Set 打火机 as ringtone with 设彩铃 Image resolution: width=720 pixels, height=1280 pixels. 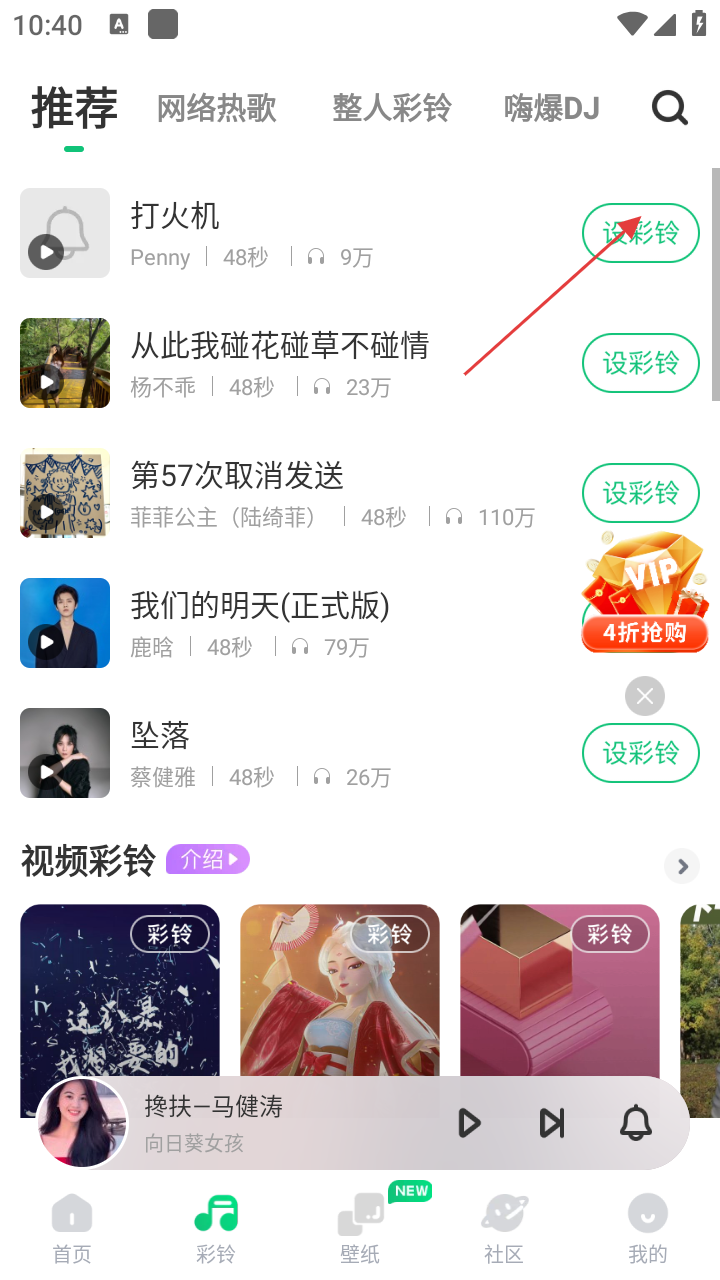(x=640, y=233)
